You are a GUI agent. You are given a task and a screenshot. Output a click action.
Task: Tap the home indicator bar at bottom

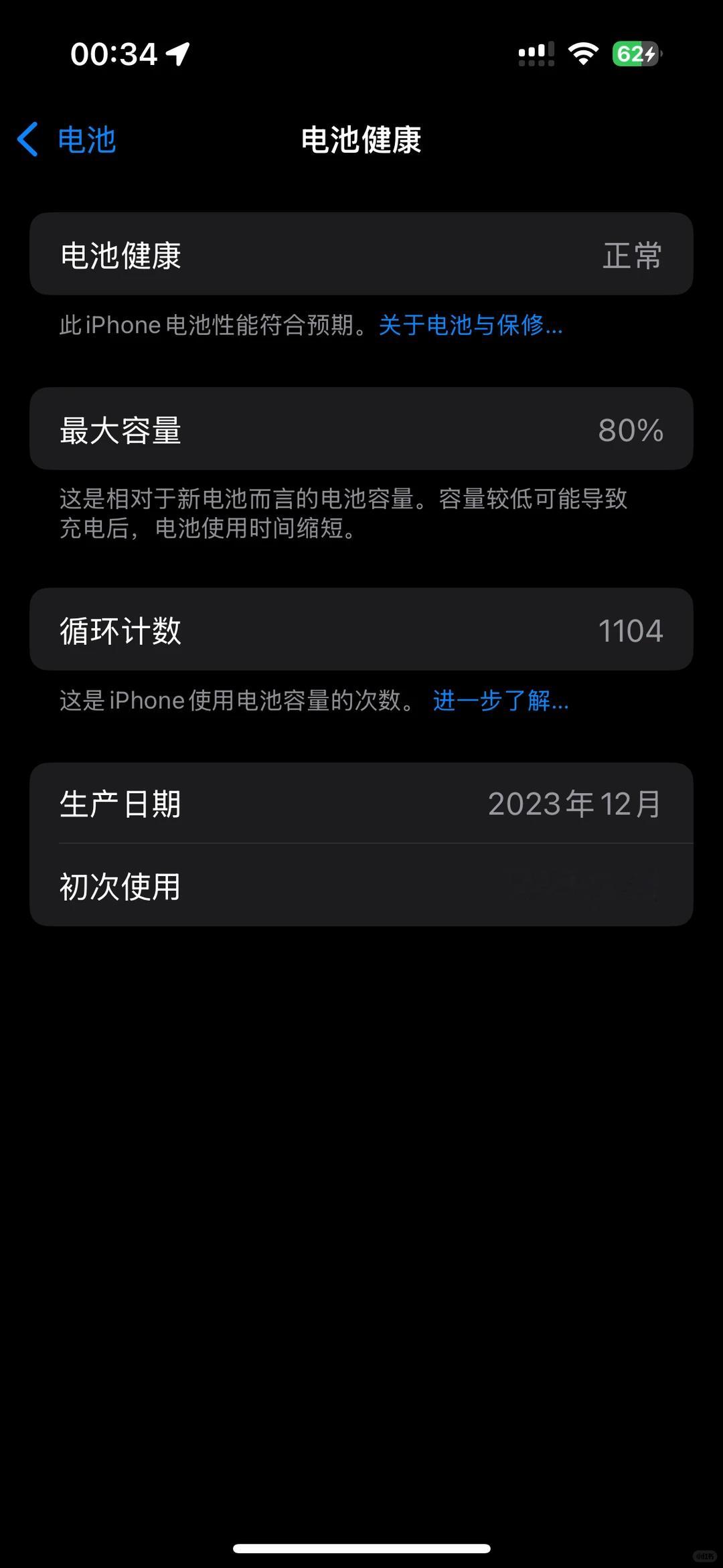click(x=361, y=1549)
